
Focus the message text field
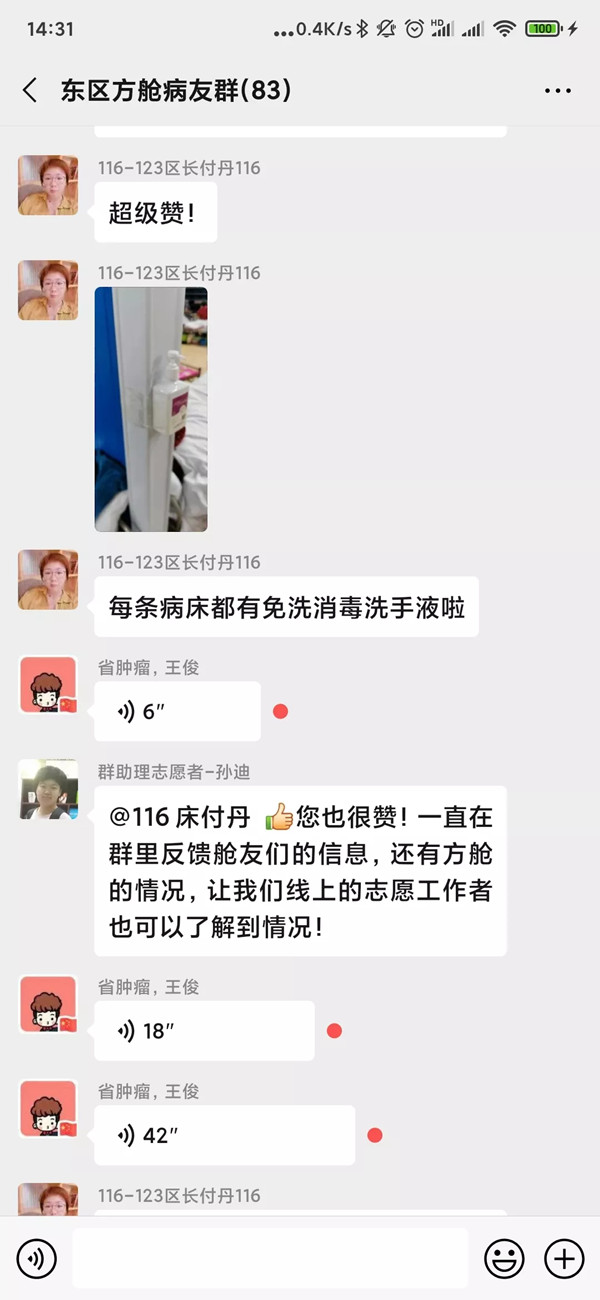point(270,1258)
